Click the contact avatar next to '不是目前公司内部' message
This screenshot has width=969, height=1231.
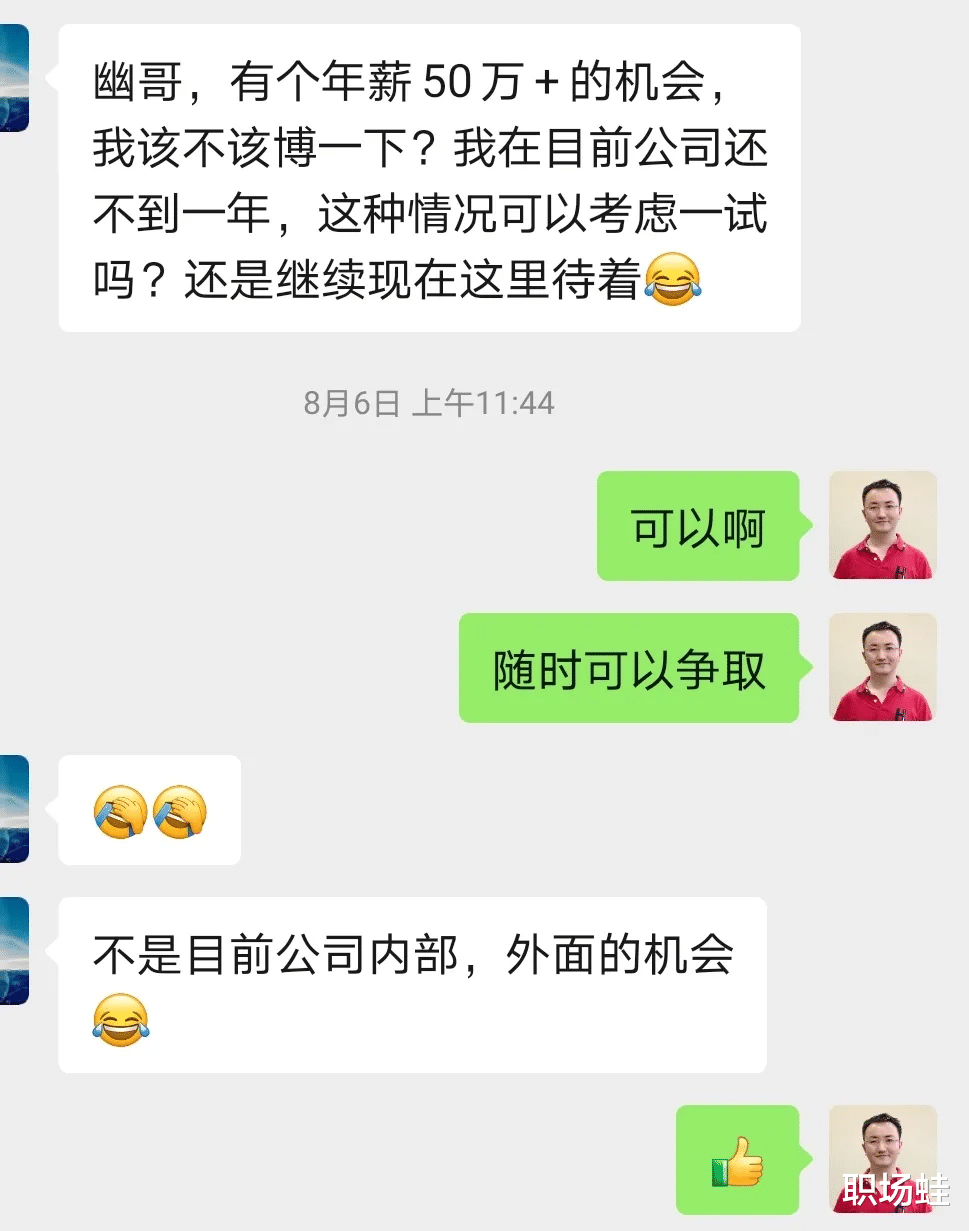(16, 950)
